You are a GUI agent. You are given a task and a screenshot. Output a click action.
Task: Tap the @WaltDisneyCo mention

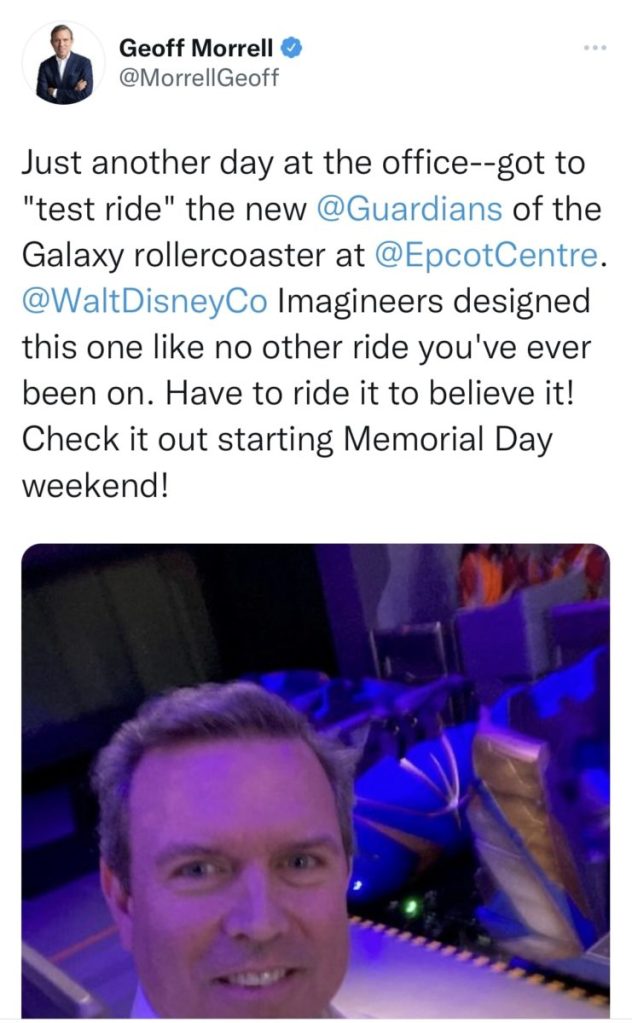tap(144, 300)
